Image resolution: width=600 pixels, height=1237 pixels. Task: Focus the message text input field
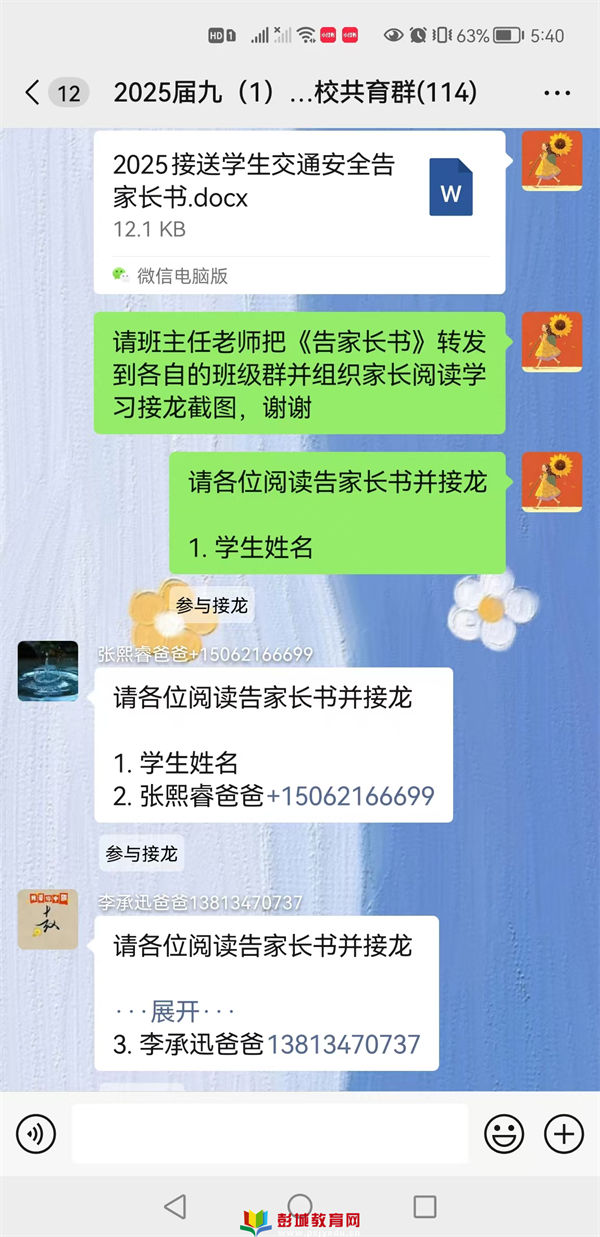click(x=270, y=1133)
